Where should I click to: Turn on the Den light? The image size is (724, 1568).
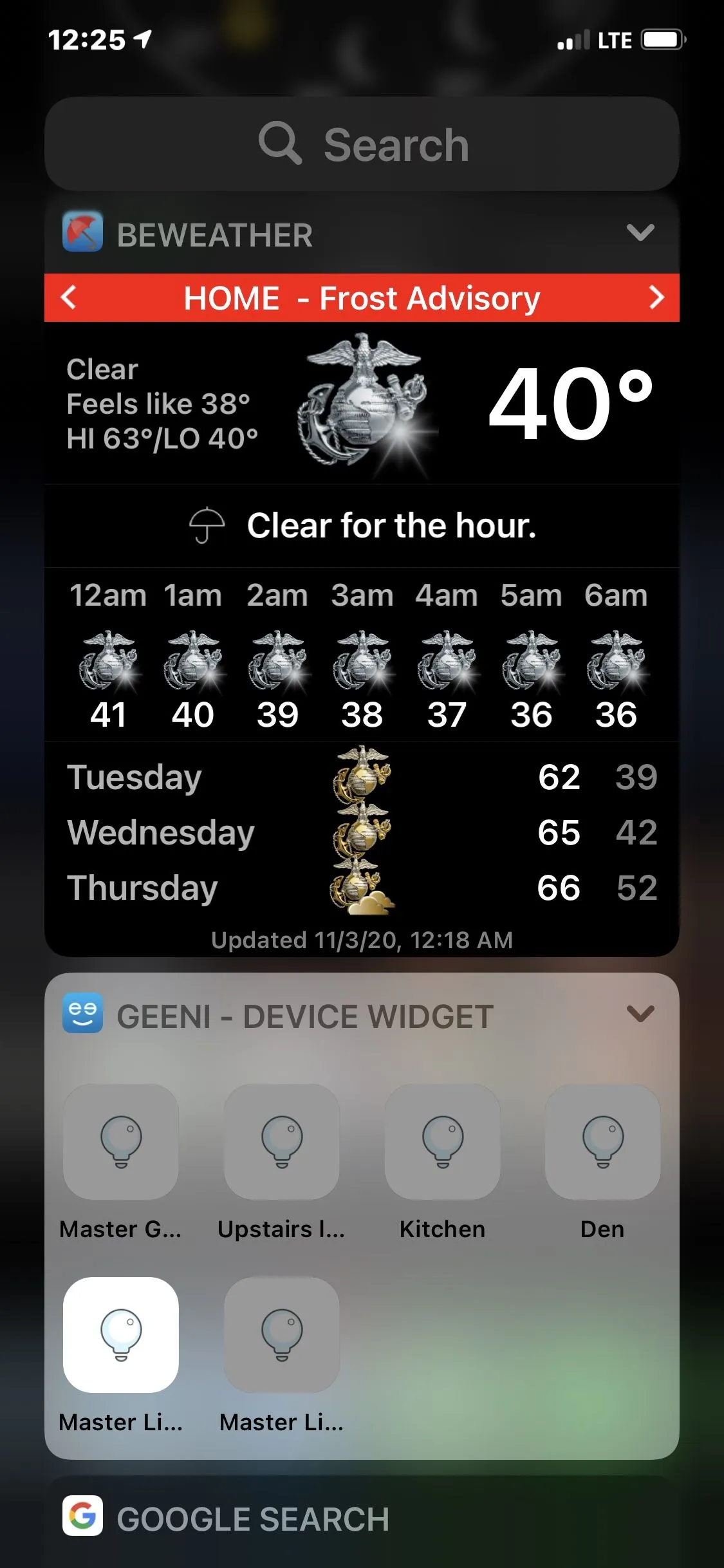(x=602, y=1142)
